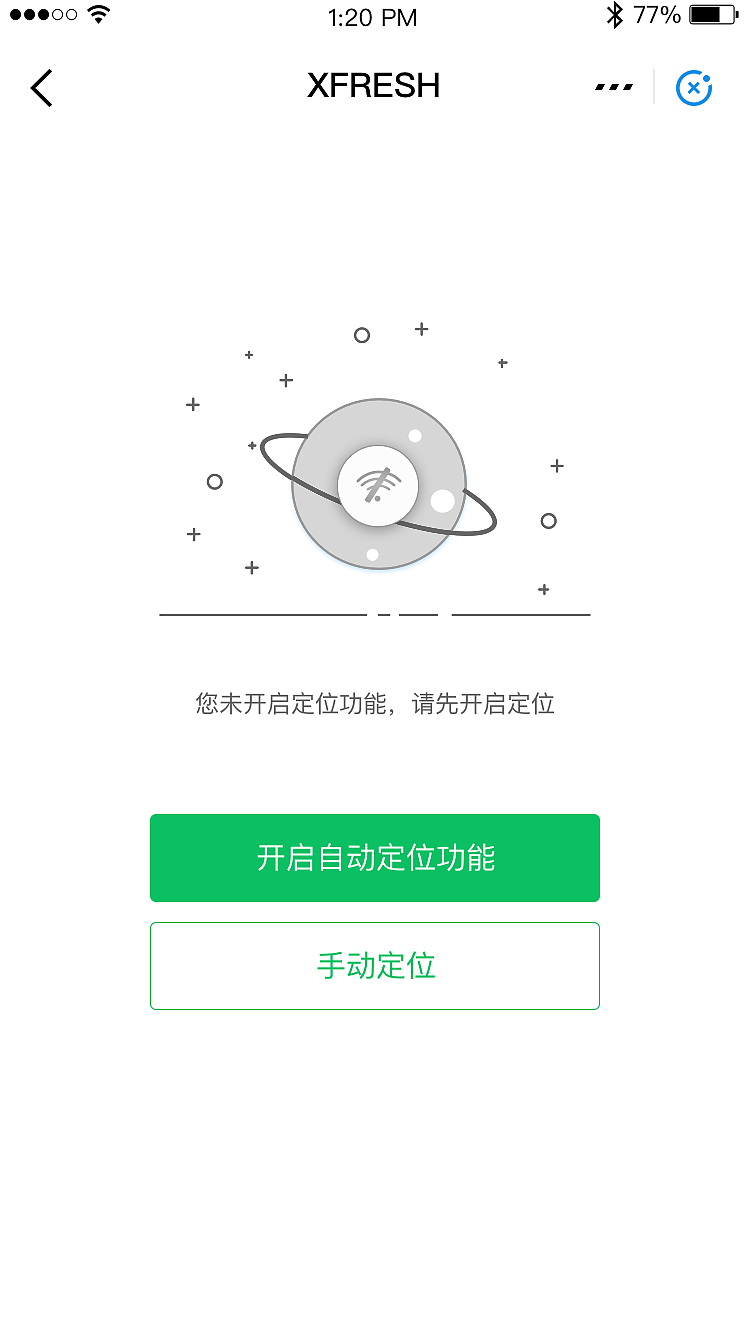Tap the divider between menu and close icons
The height and width of the screenshot is (1334, 750).
(x=655, y=87)
